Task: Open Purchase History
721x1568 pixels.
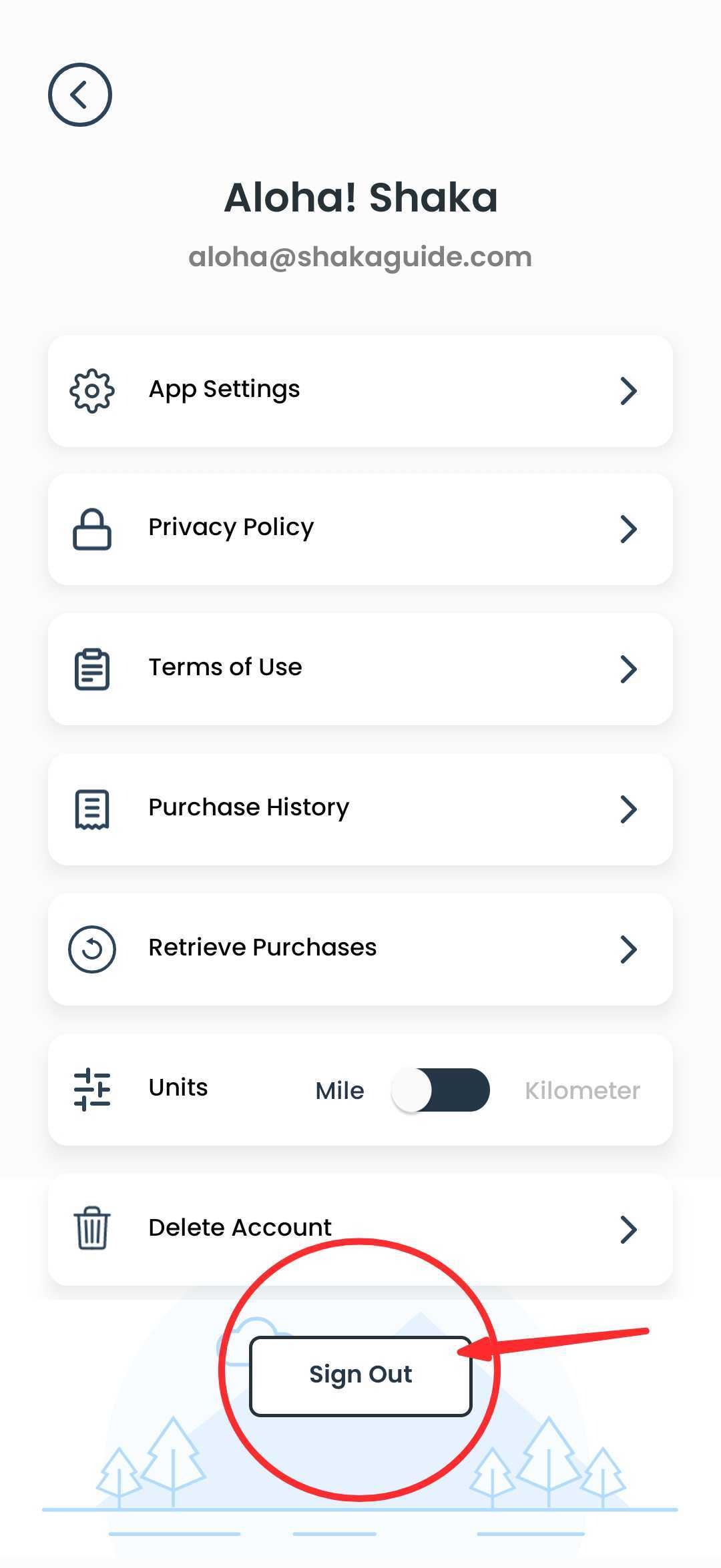Action: (x=360, y=809)
